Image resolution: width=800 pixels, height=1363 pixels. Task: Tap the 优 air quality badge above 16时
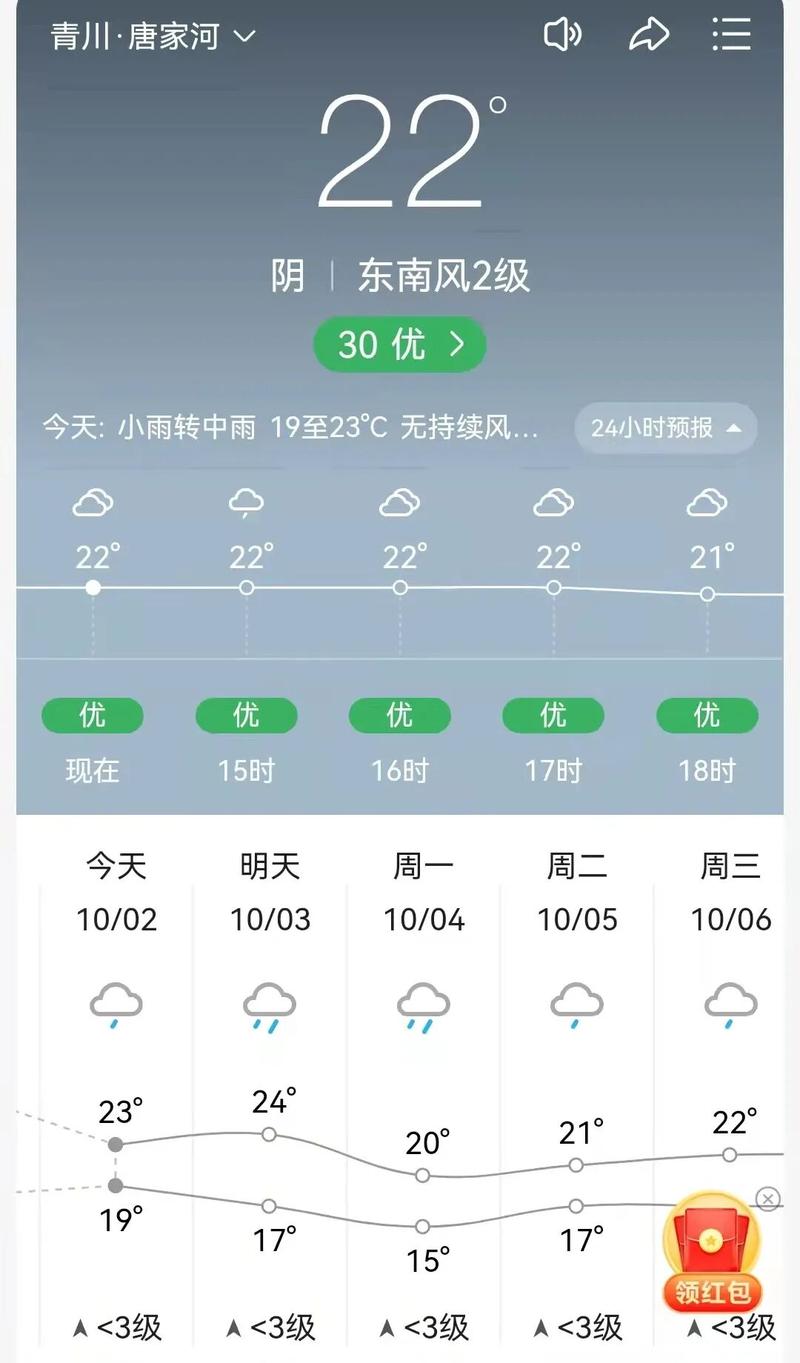click(x=399, y=715)
